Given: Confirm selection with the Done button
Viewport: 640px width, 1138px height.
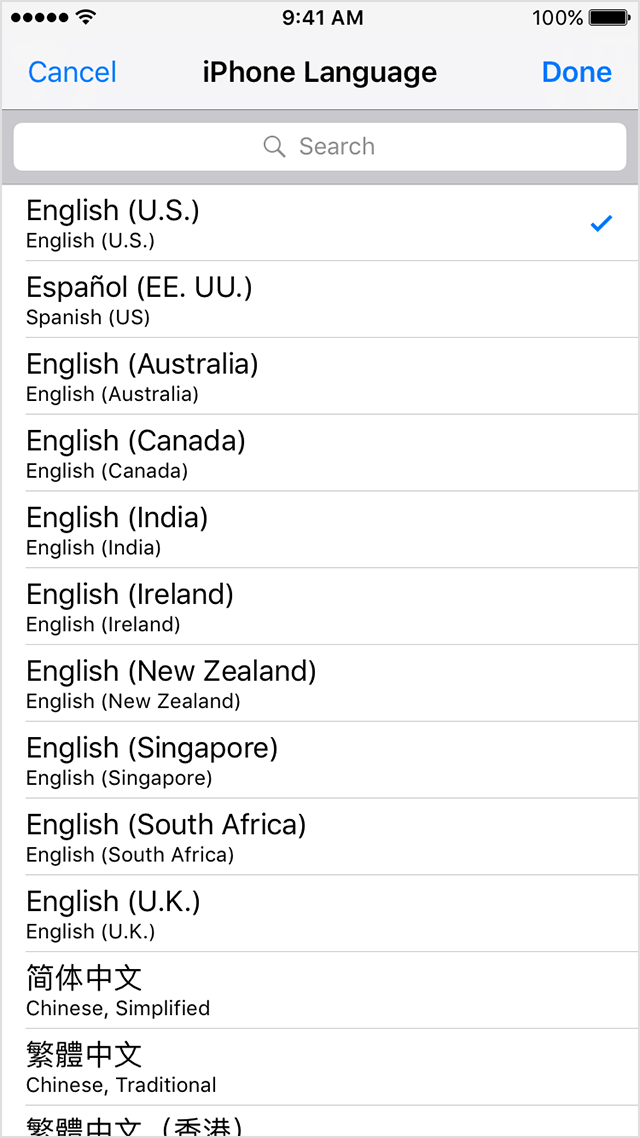Looking at the screenshot, I should tap(577, 73).
